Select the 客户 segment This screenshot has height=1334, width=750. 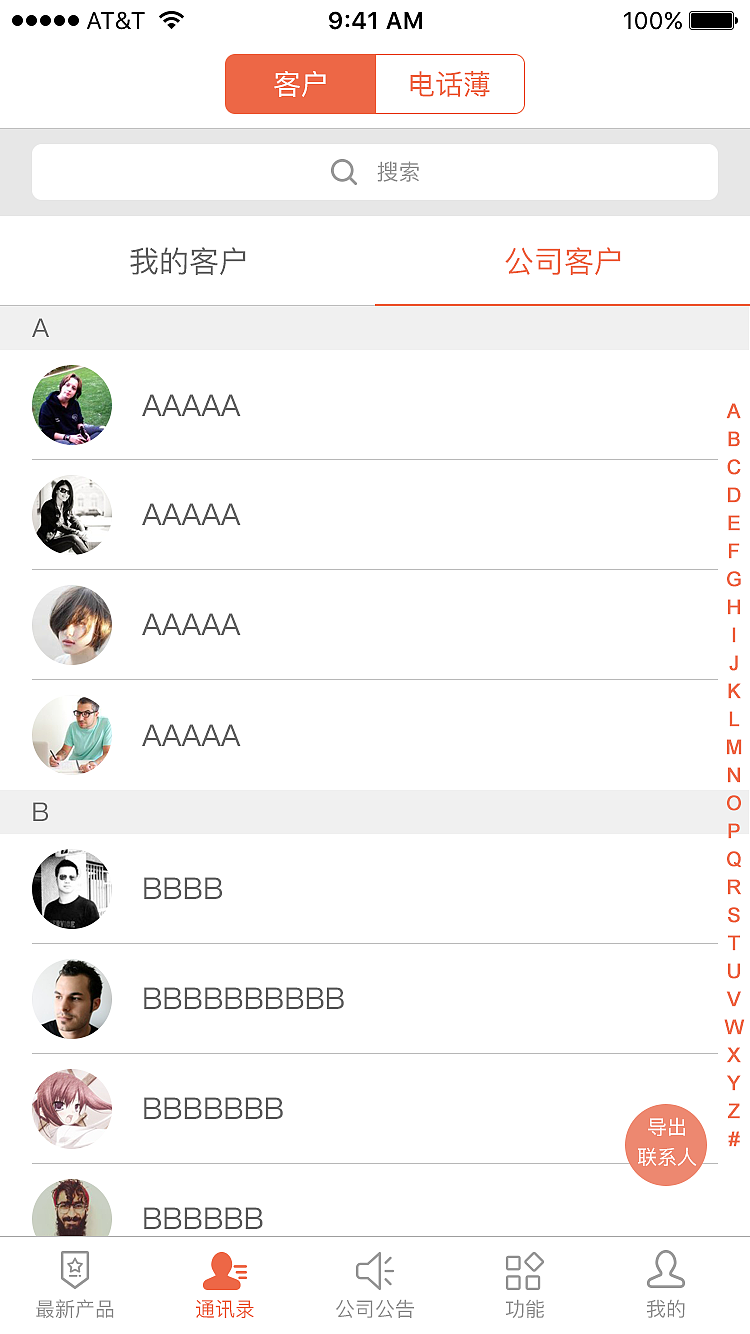301,84
